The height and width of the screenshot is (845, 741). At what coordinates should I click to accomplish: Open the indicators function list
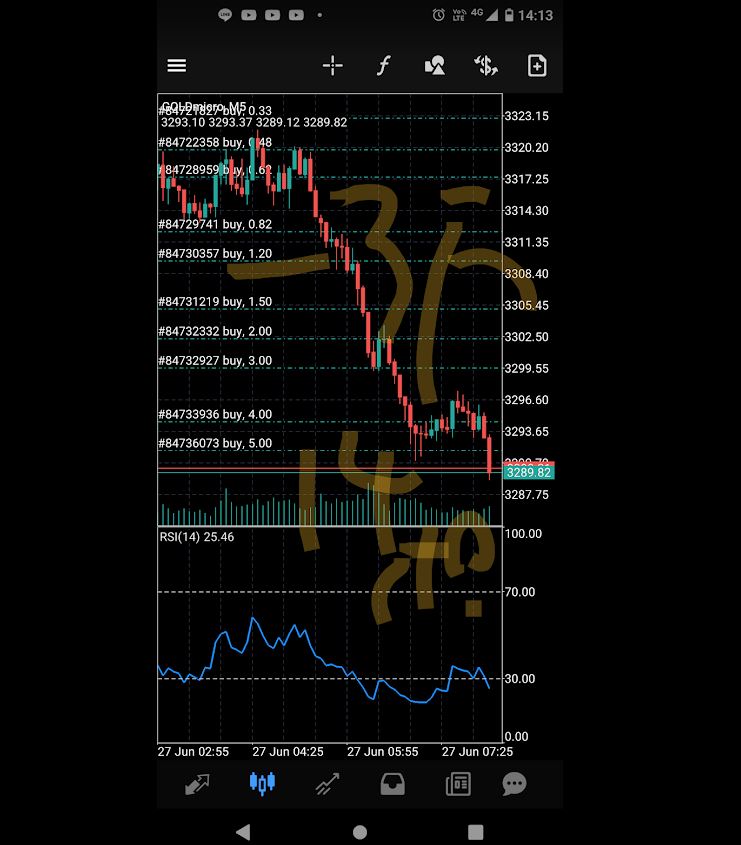pyautogui.click(x=383, y=66)
